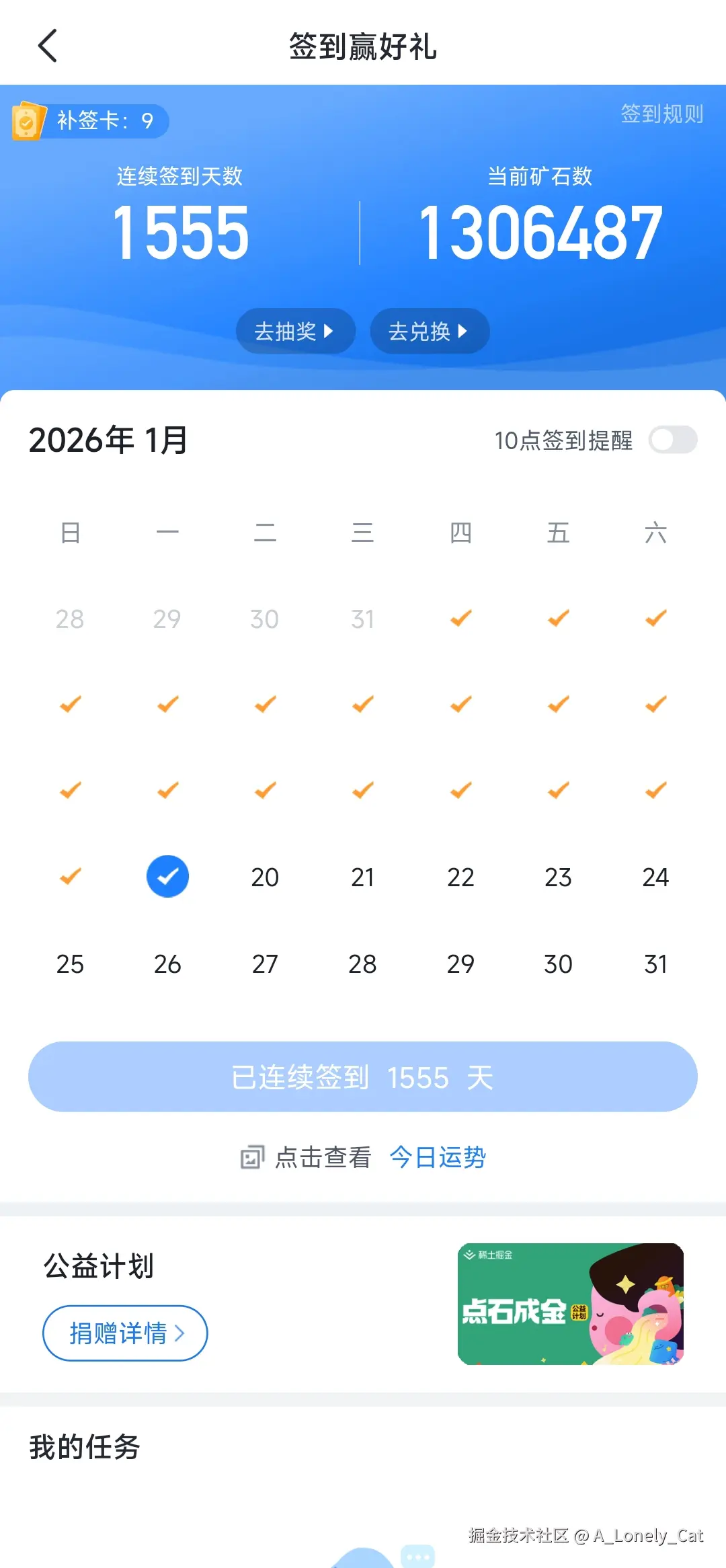Open 今日运势 via the picture-card icon
This screenshot has height=1568, width=726.
(x=252, y=1157)
